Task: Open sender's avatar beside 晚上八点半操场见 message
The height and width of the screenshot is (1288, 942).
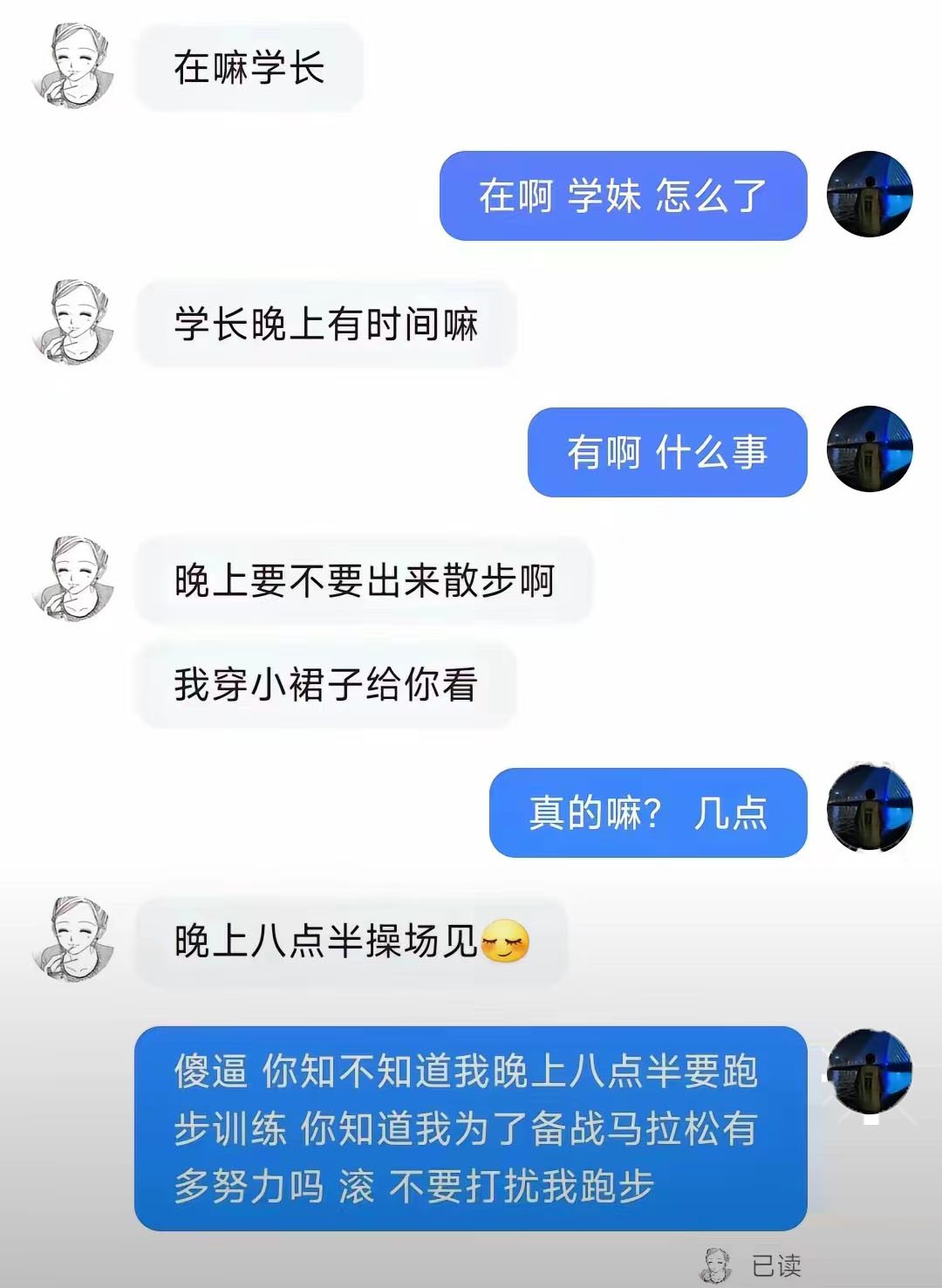Action: (73, 940)
